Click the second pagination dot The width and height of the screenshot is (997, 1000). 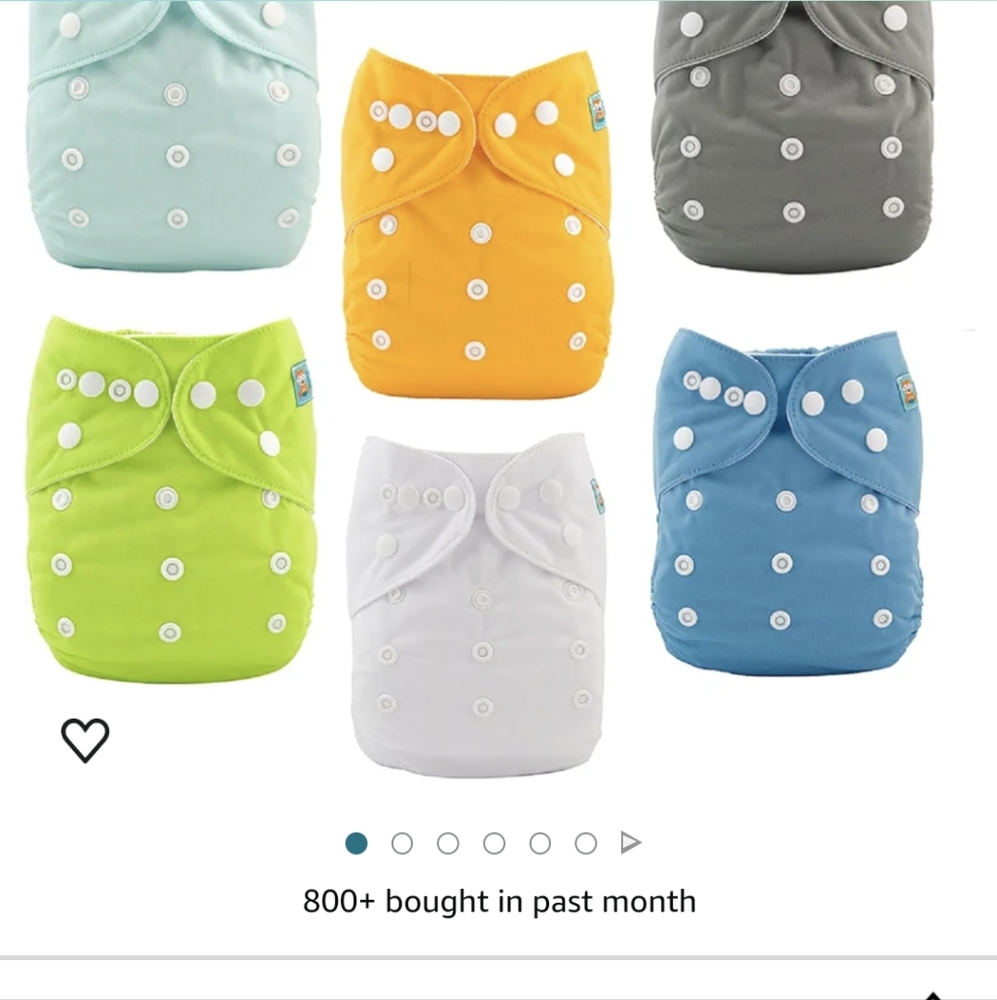401,843
